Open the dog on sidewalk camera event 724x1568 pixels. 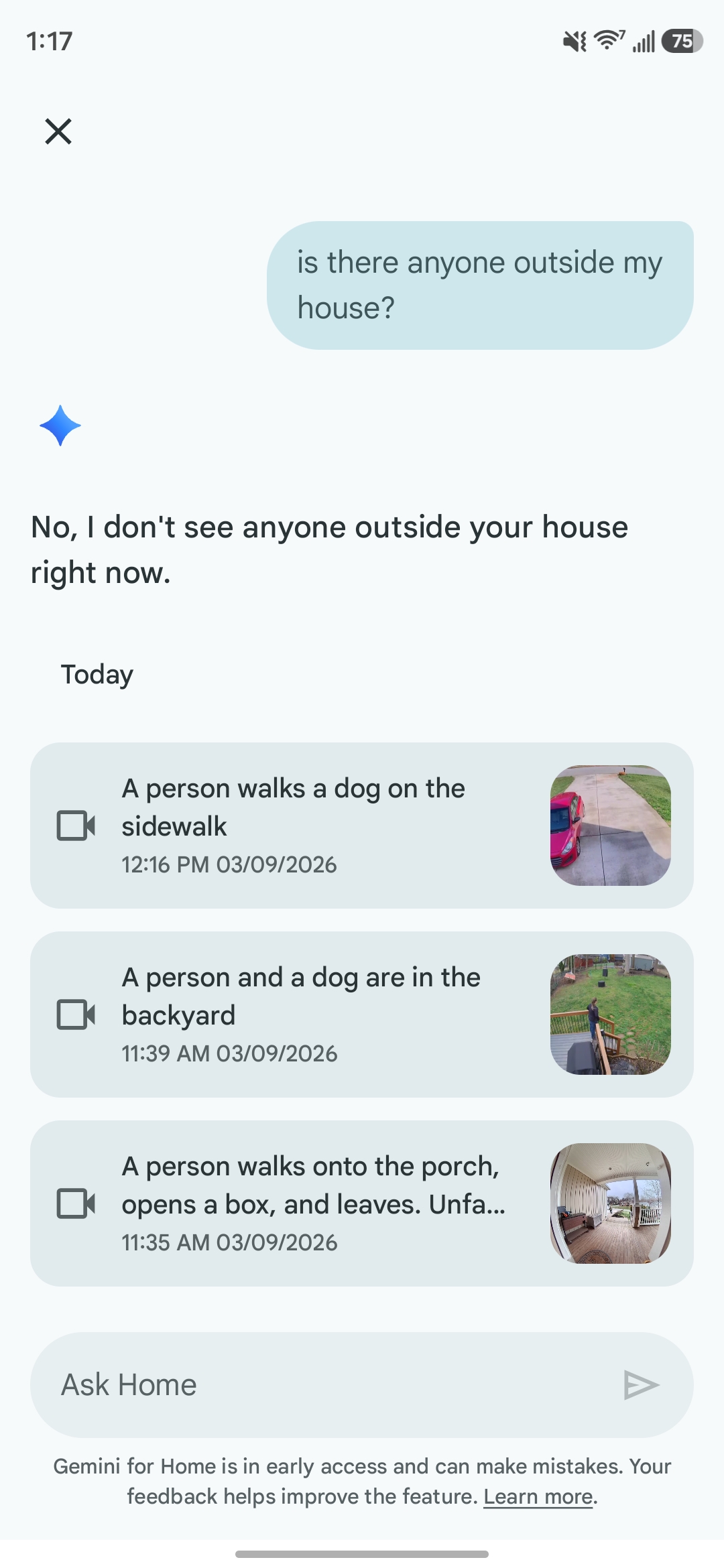pyautogui.click(x=362, y=825)
